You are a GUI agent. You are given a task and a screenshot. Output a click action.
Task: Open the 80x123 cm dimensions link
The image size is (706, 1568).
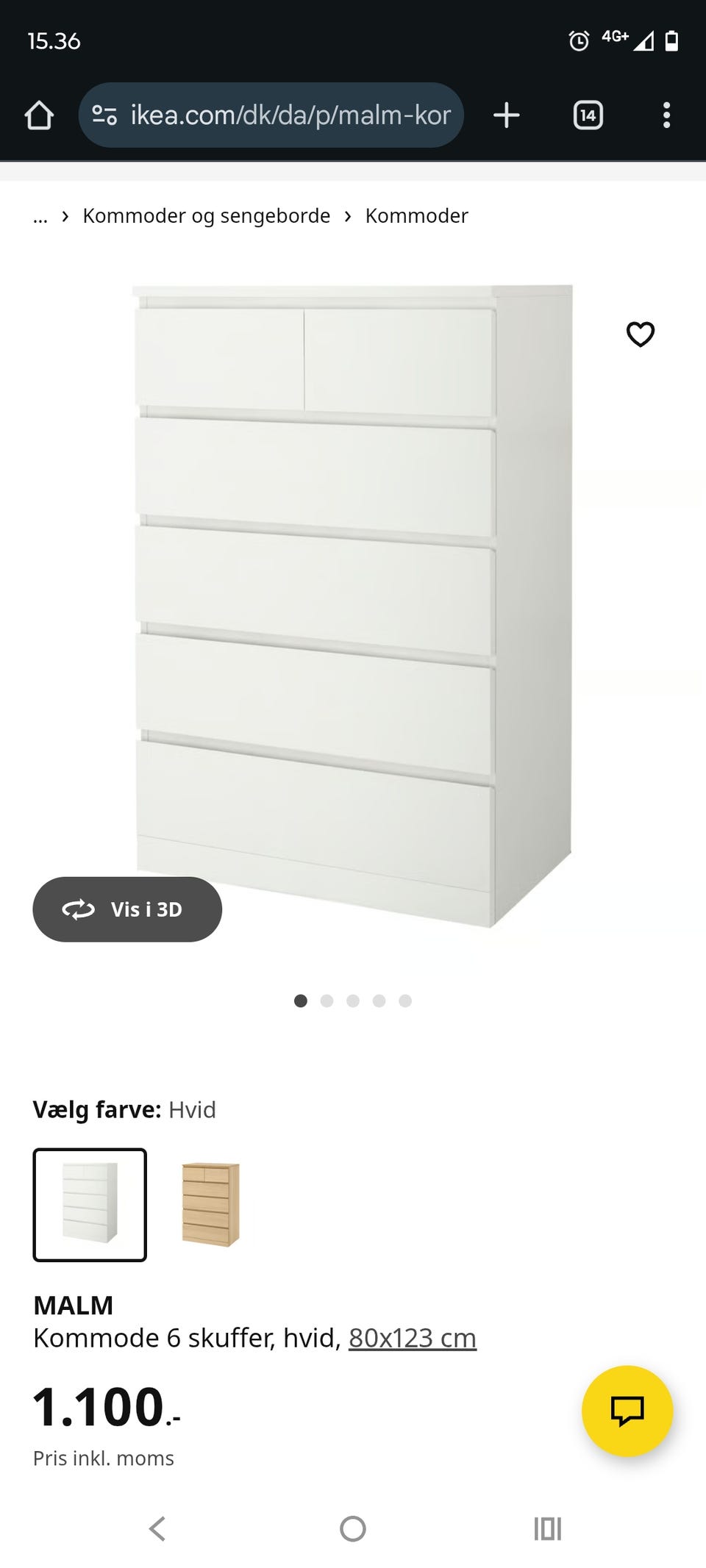pyautogui.click(x=412, y=1338)
